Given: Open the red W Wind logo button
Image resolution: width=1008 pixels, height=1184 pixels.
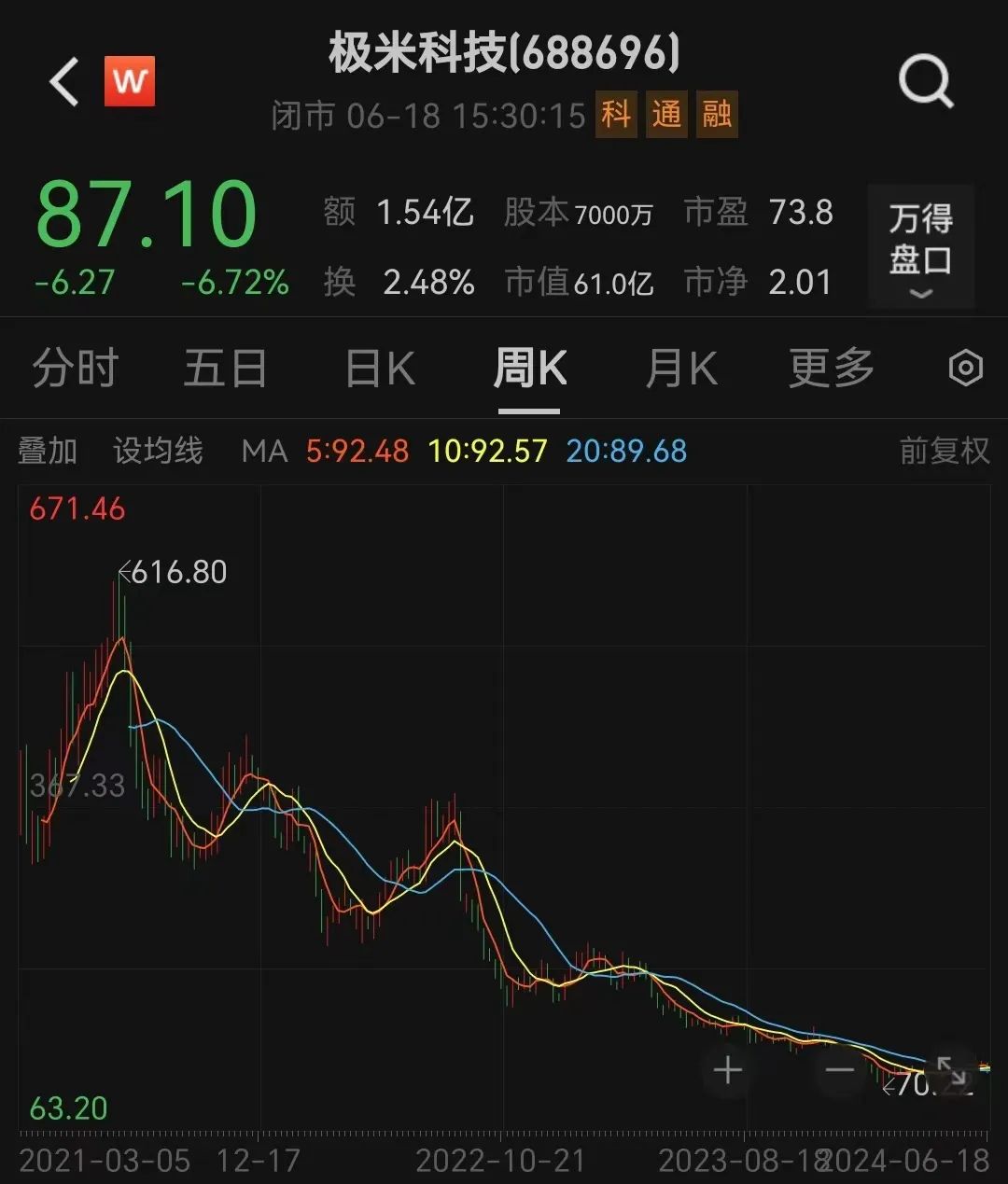Looking at the screenshot, I should (x=130, y=82).
